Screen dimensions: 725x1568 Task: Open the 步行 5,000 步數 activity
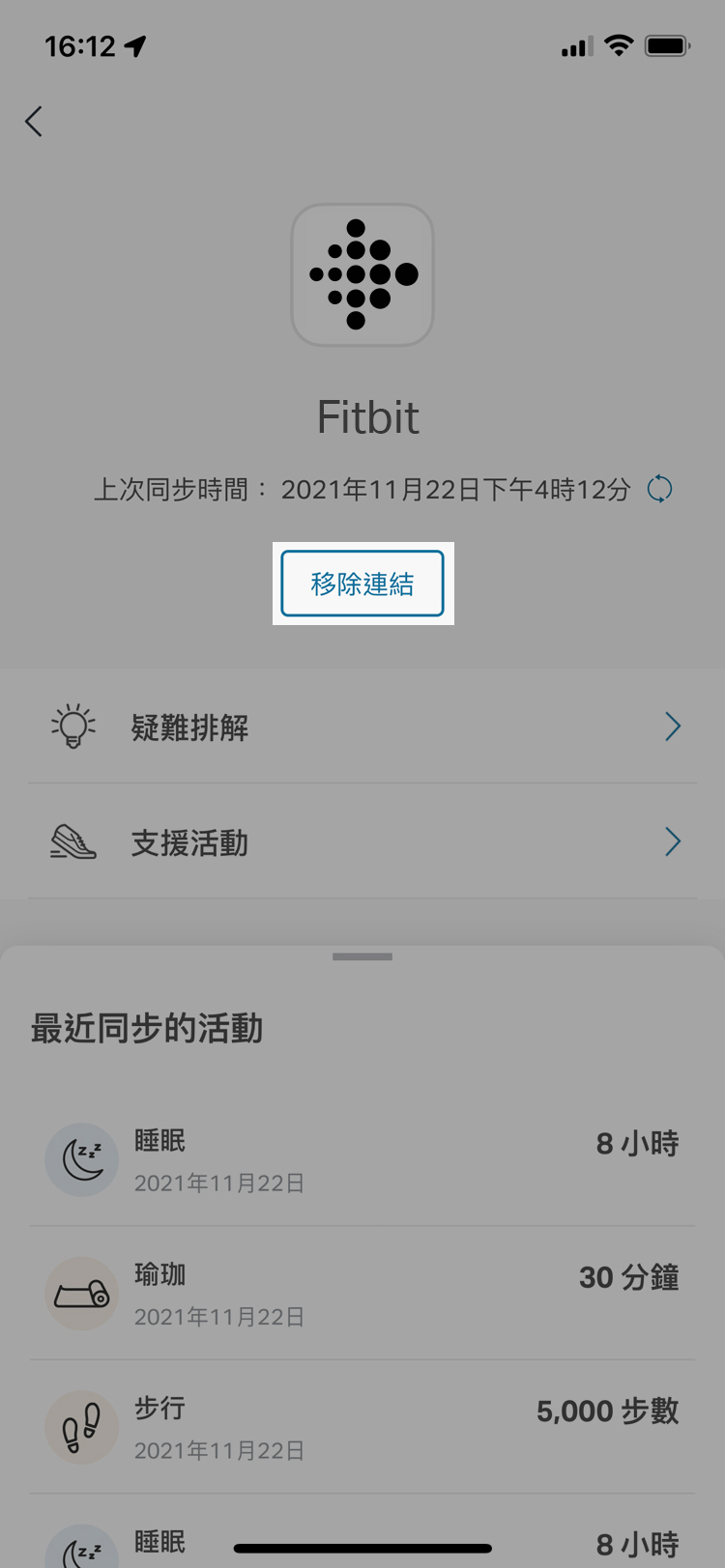tap(362, 1428)
